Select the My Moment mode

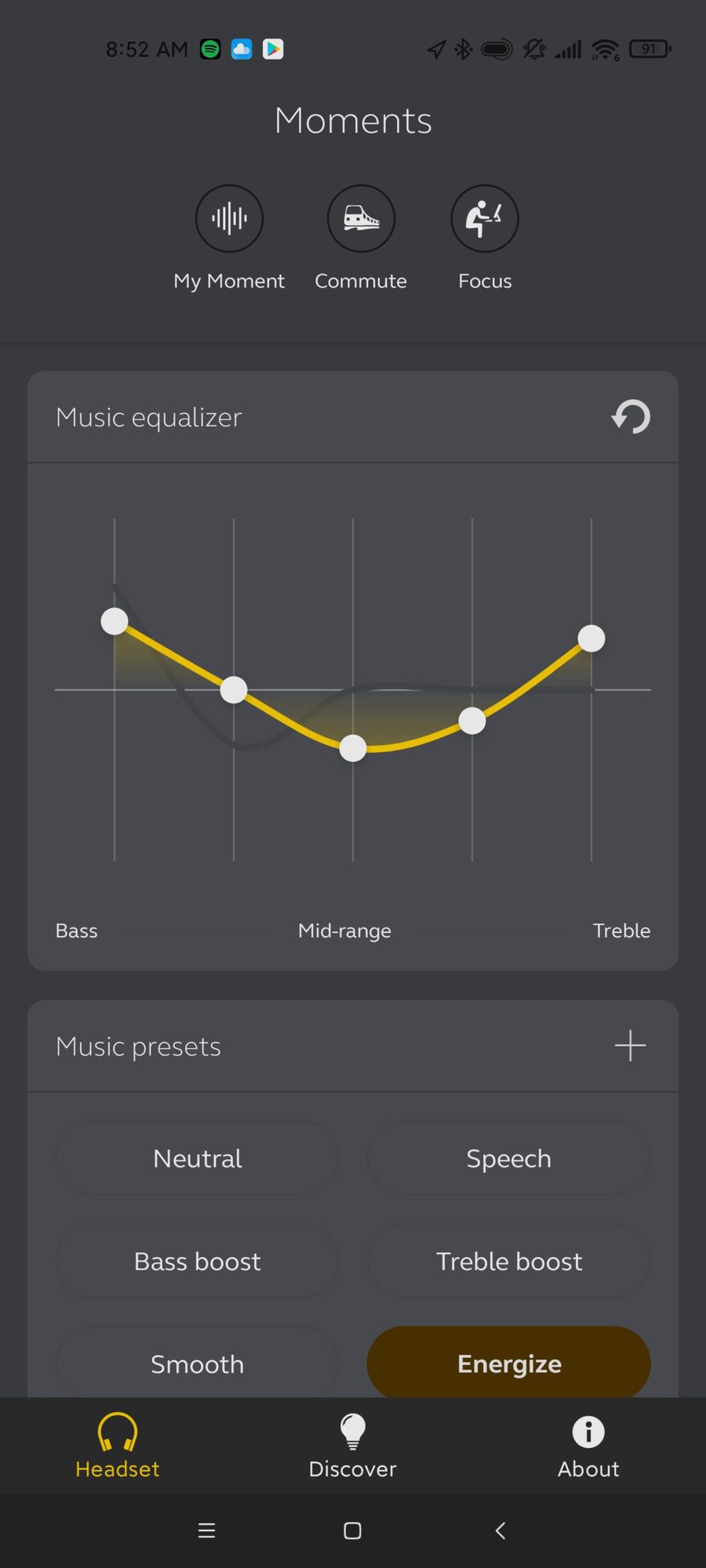tap(229, 219)
